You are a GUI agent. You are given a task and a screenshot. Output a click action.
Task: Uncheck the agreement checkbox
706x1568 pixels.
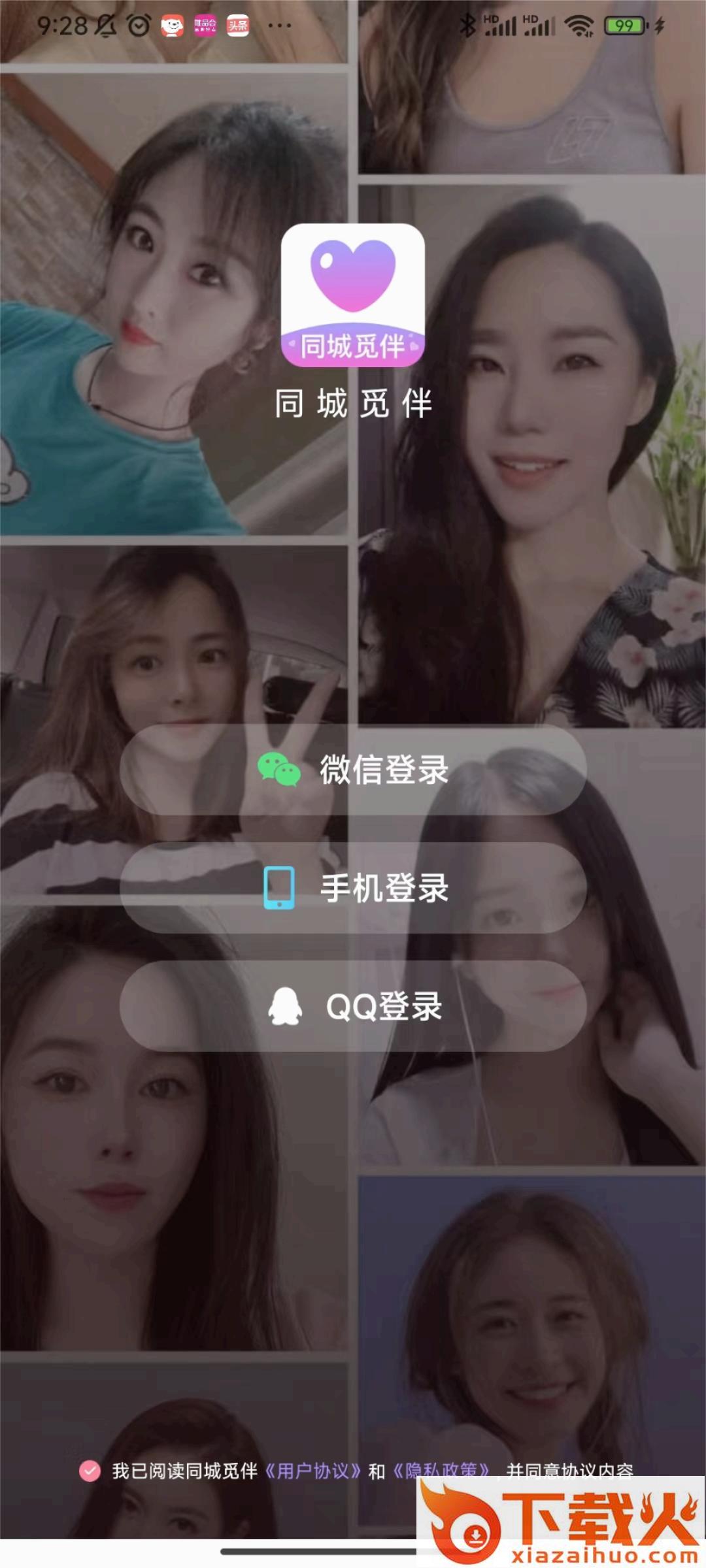point(90,1470)
